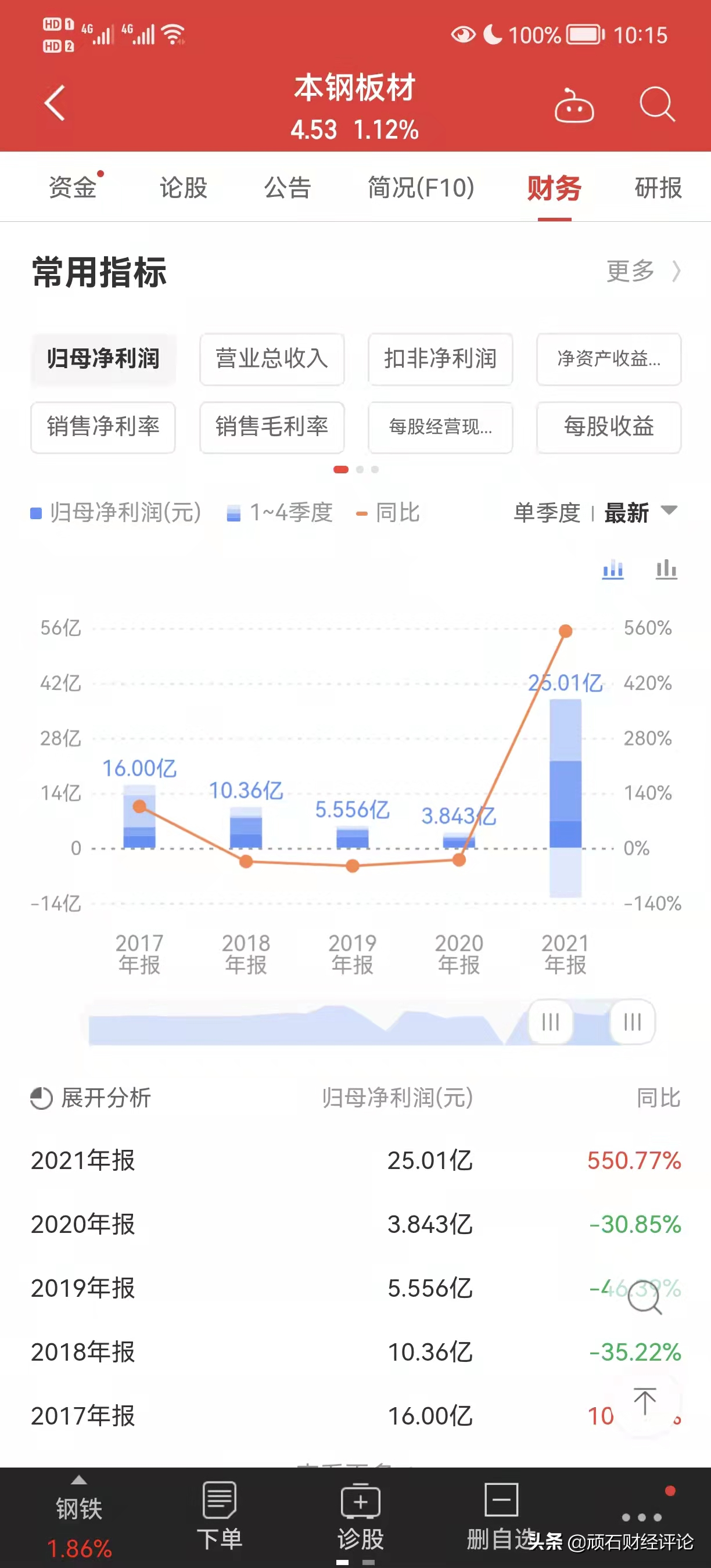Open the 最新 dropdown
Screen dimensions: 711x1568
(639, 513)
